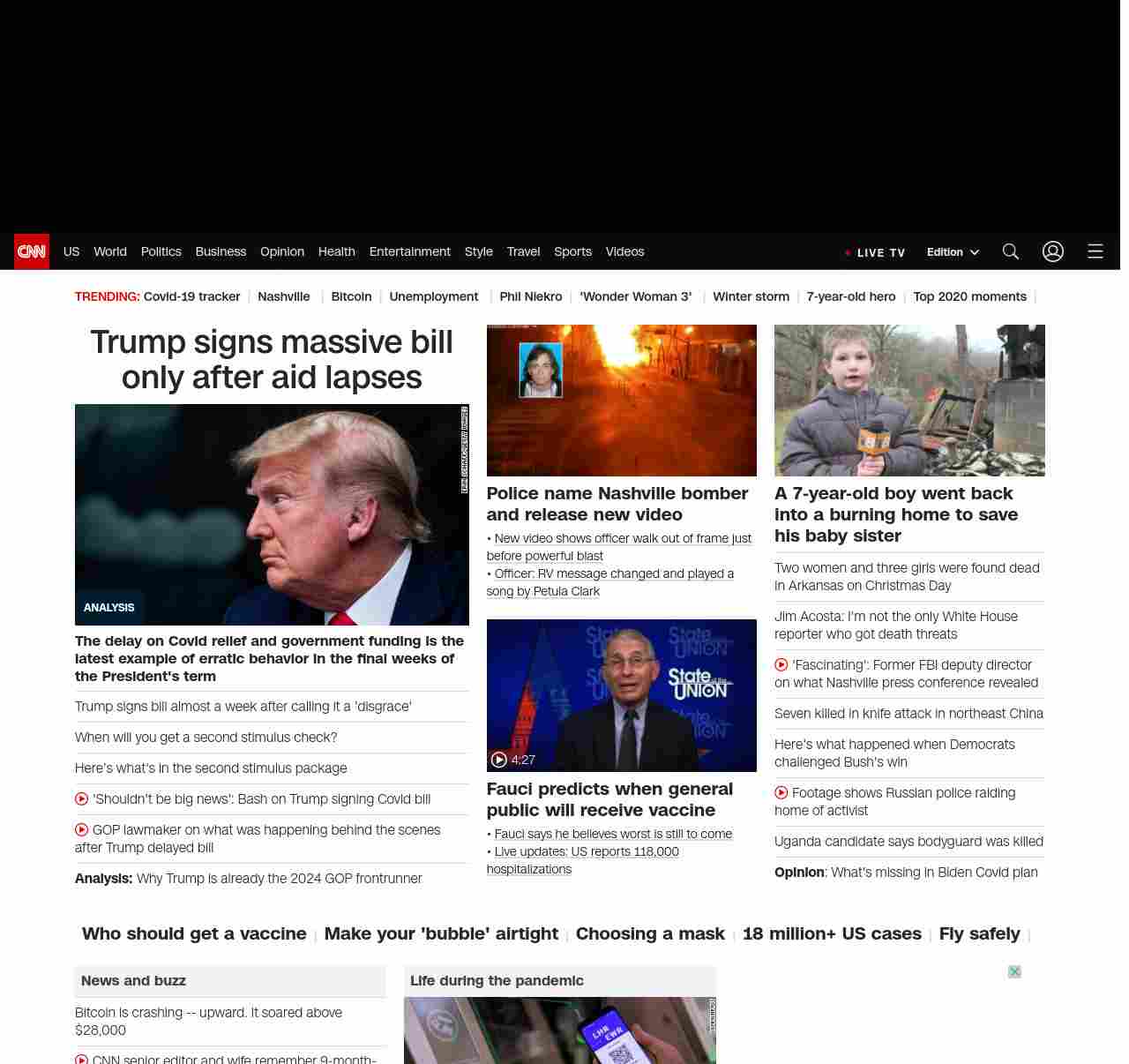The image size is (1129, 1064).
Task: Open 'When will you get a second stimulus check?'
Action: [x=206, y=738]
